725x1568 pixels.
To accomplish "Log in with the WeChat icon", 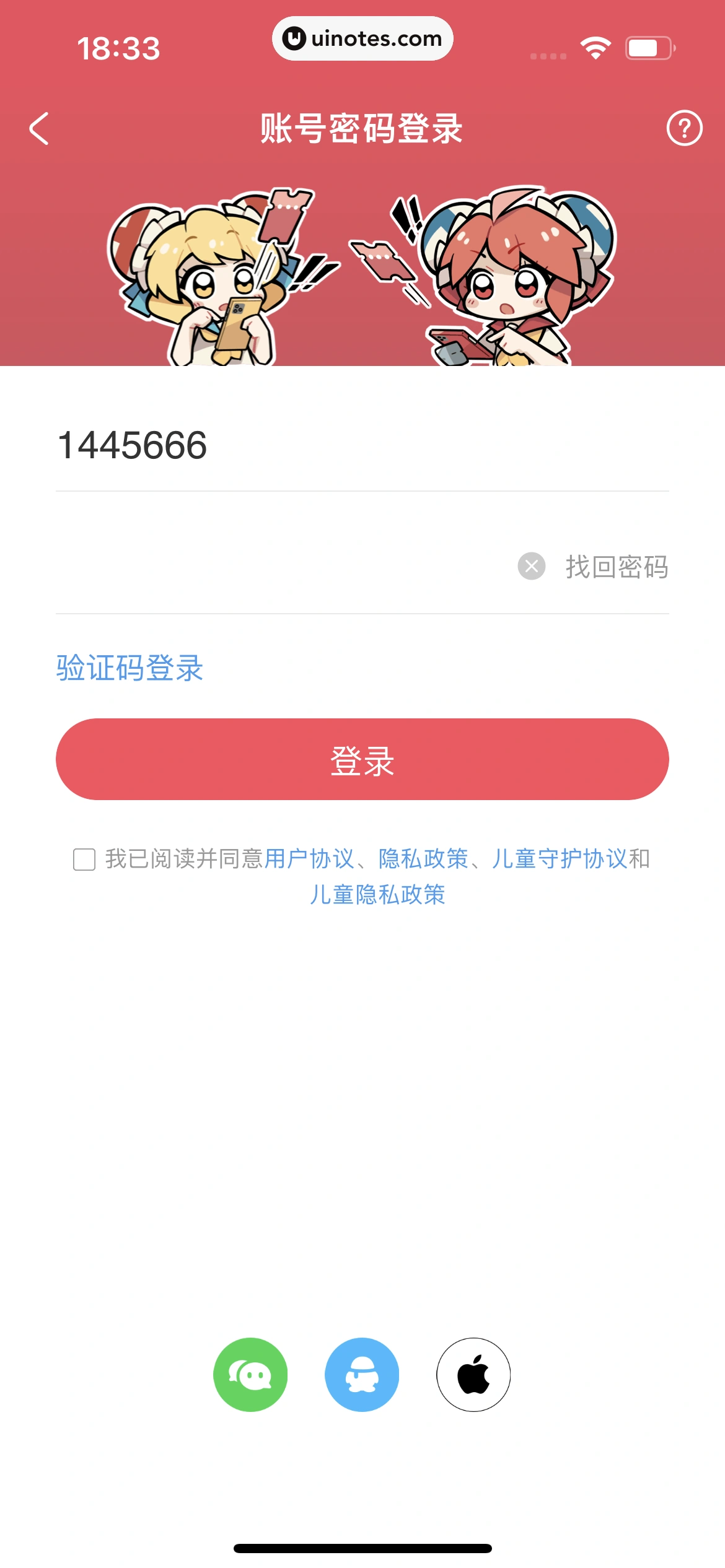I will click(250, 1375).
